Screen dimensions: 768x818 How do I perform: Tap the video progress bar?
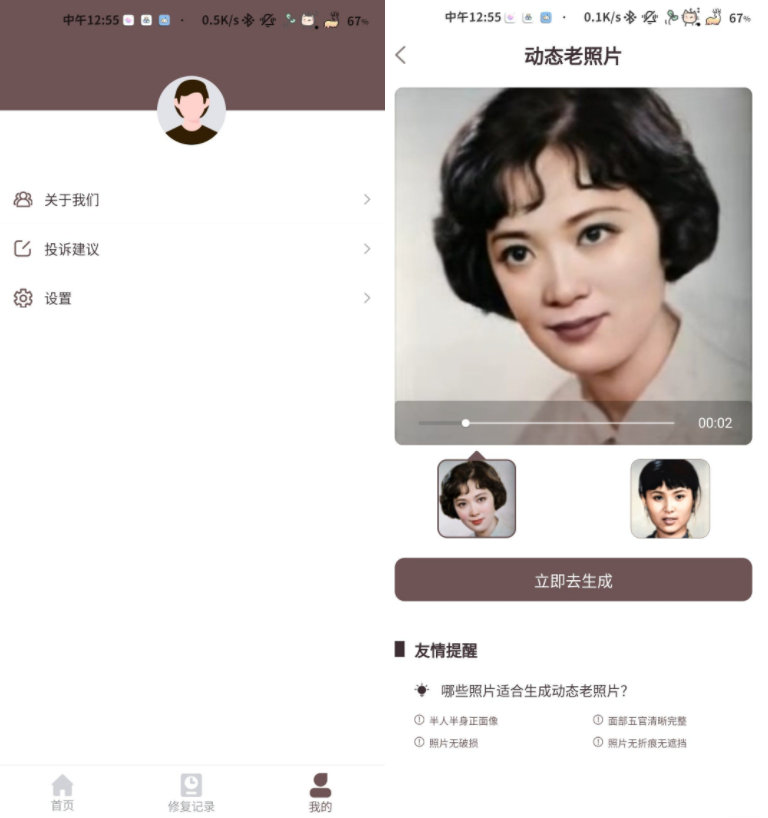[x=546, y=423]
